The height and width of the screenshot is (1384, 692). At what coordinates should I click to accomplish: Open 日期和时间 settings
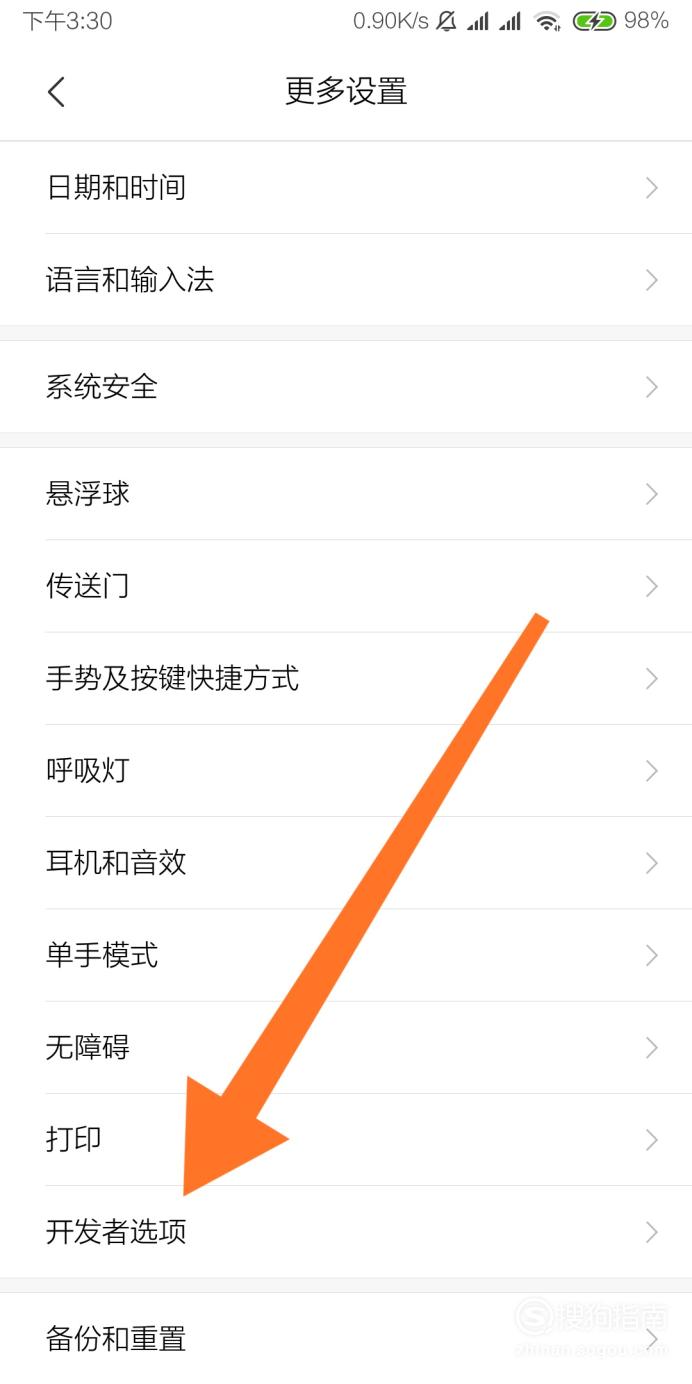click(346, 188)
